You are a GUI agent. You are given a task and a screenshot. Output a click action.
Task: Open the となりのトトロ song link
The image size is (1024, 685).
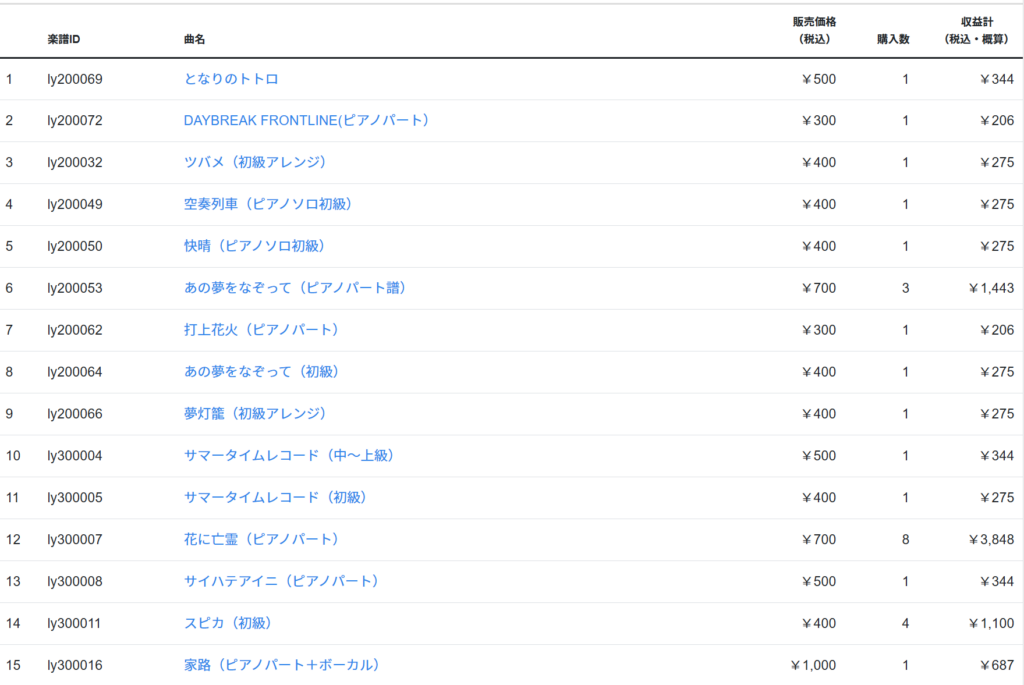[x=231, y=79]
